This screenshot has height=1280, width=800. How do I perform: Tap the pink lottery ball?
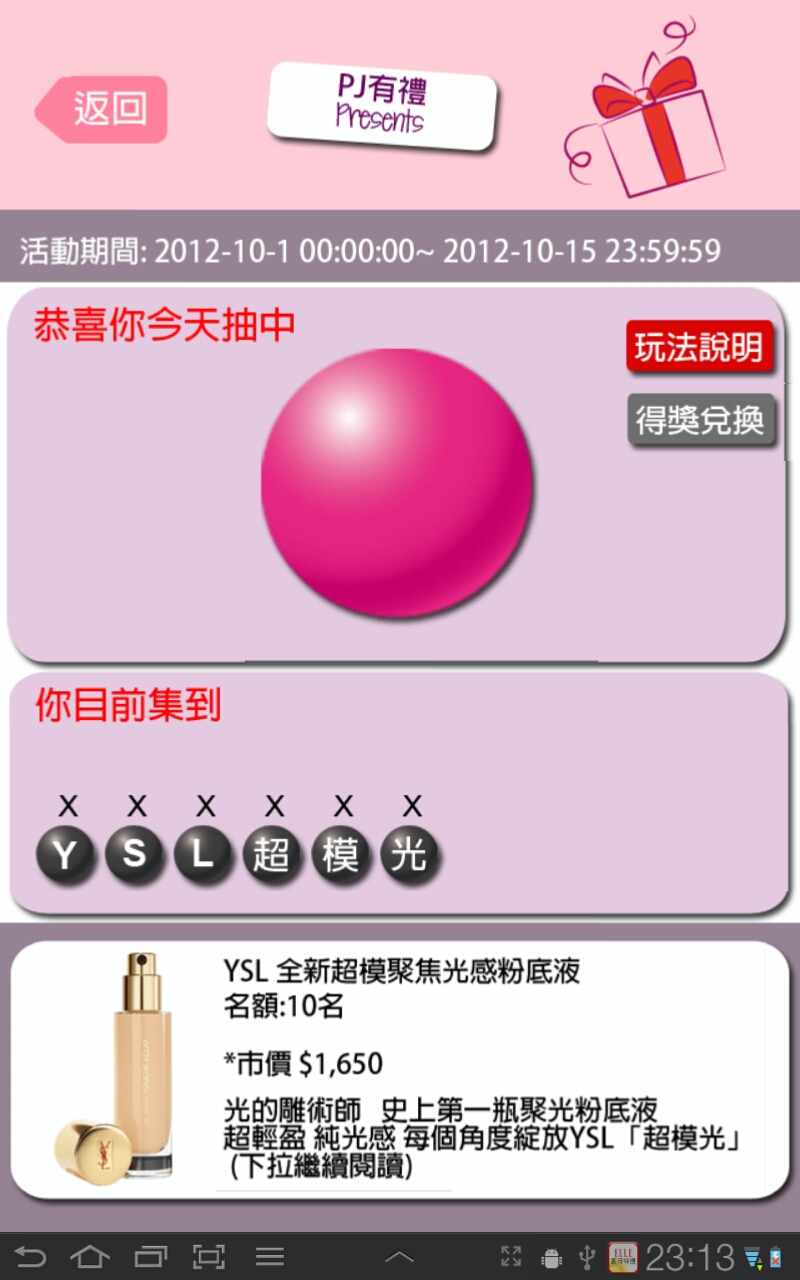pos(397,483)
